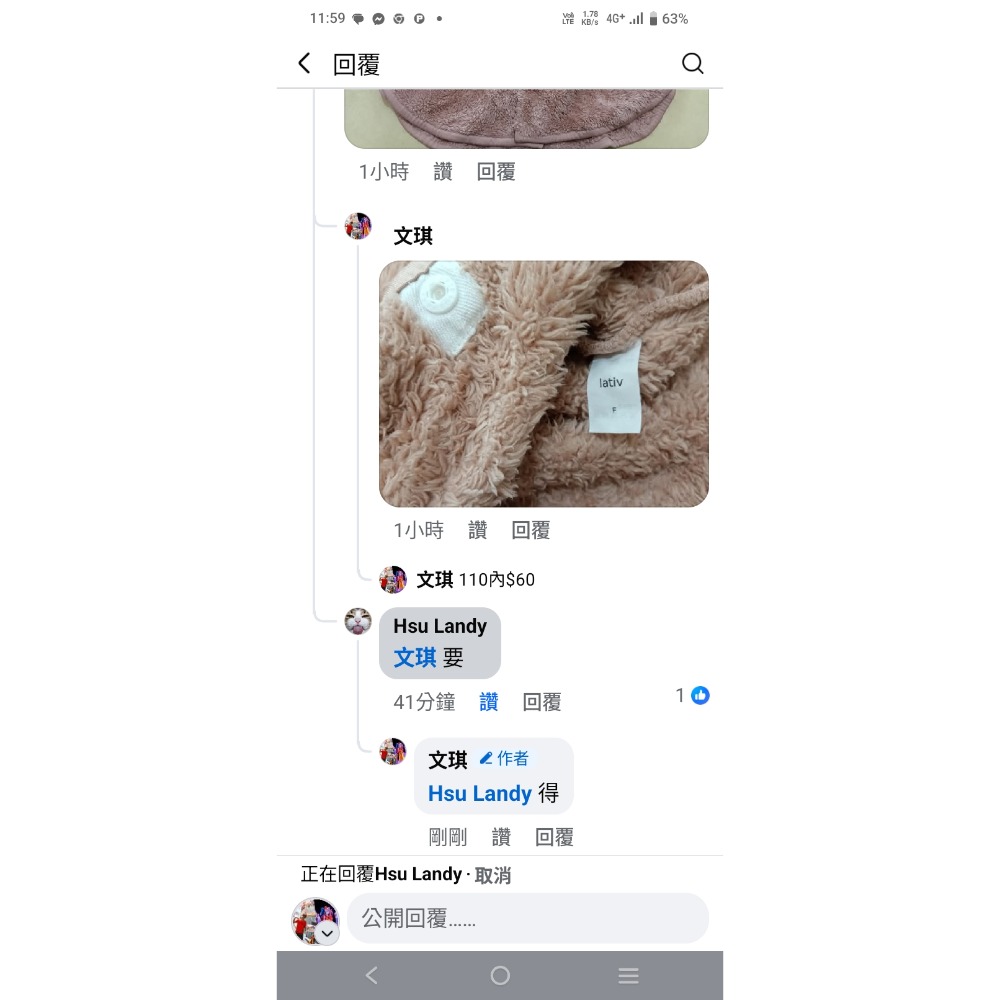Screen dimensions: 1000x1000
Task: Go back from the 回覆 screen
Action: [x=305, y=64]
